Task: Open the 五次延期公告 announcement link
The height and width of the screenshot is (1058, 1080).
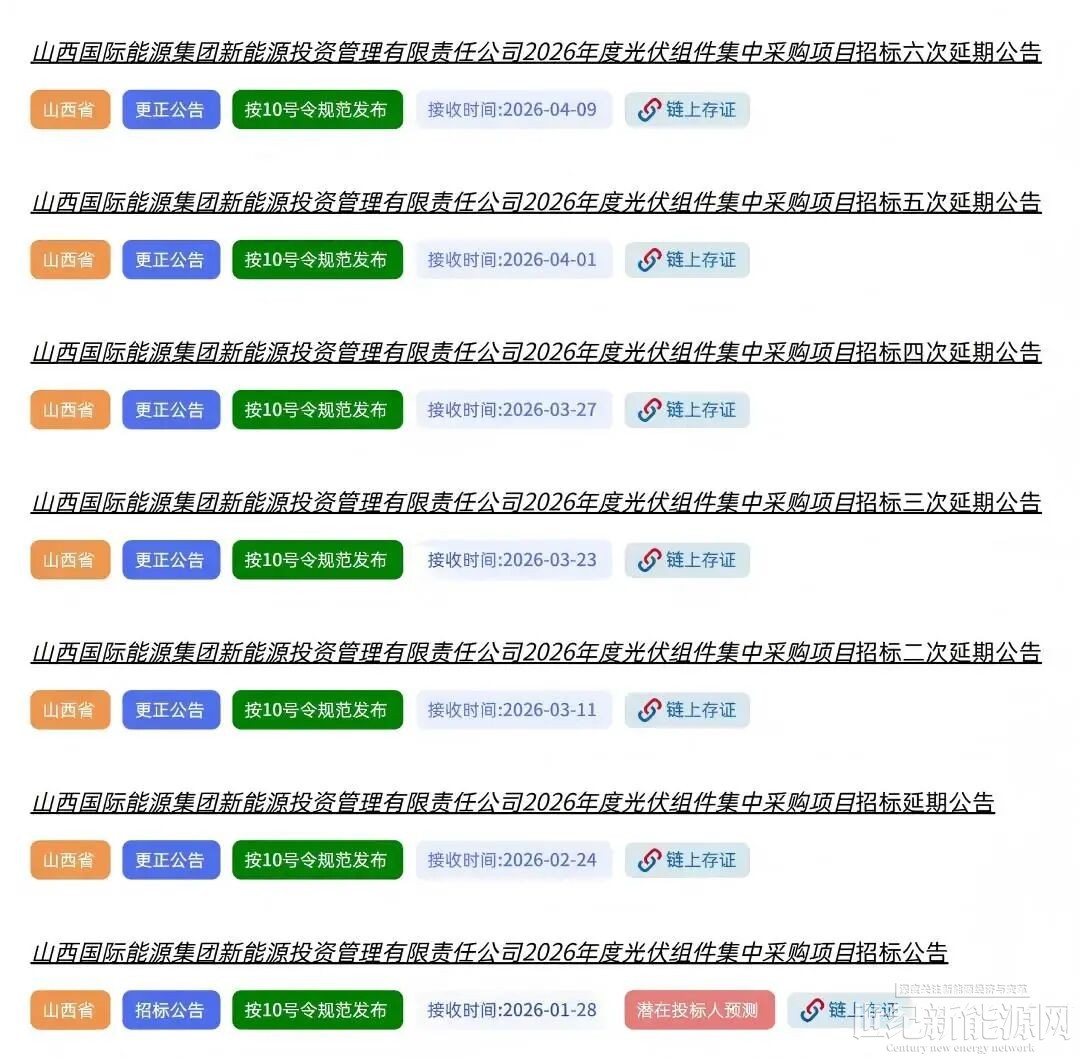Action: point(536,202)
